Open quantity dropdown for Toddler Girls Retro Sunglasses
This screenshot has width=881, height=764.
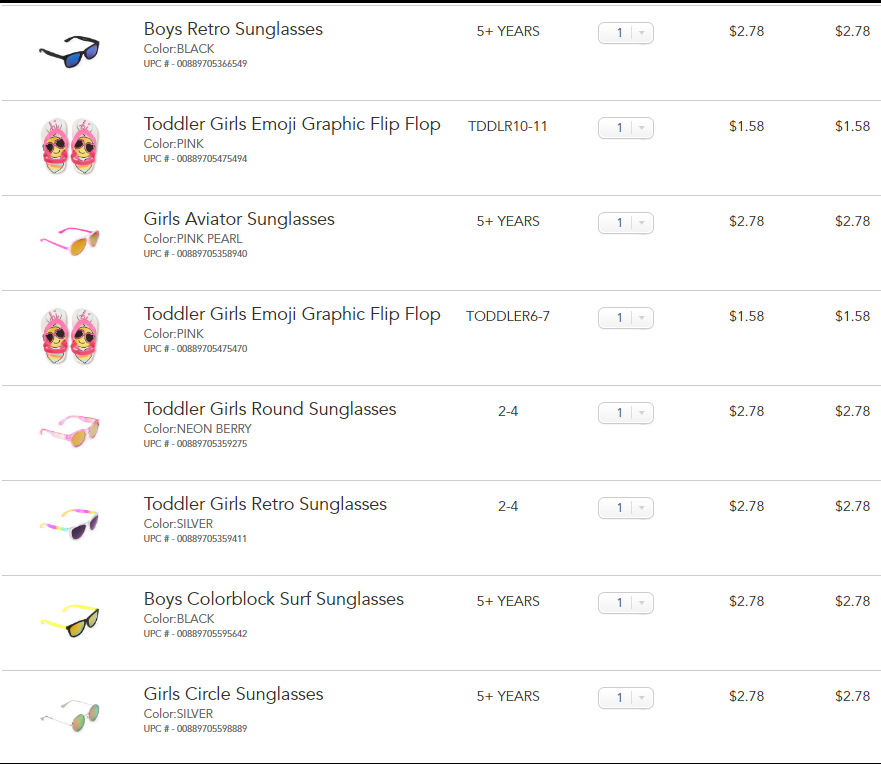(626, 508)
